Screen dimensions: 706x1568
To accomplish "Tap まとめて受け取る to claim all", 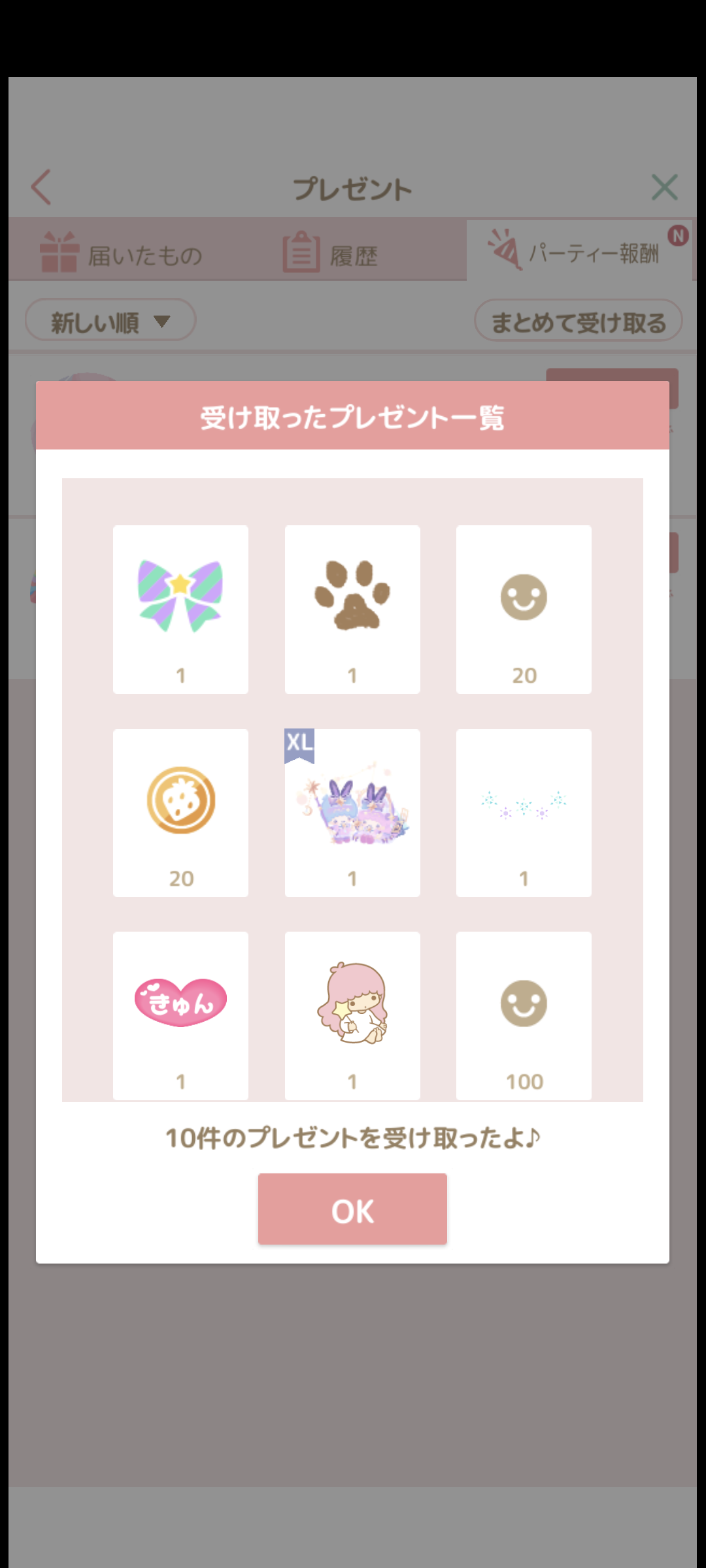I will click(579, 321).
